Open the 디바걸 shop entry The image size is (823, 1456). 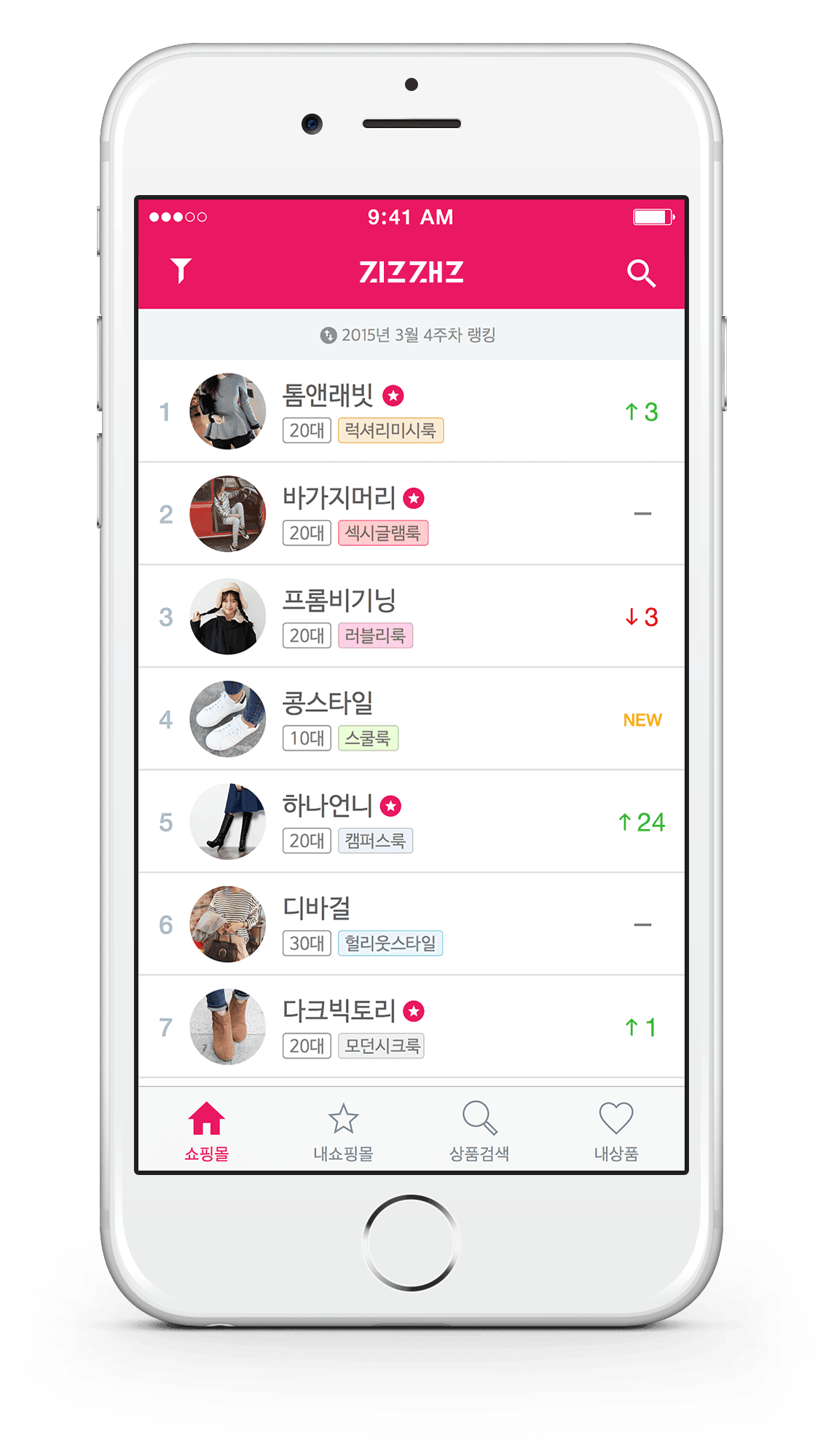(317, 909)
